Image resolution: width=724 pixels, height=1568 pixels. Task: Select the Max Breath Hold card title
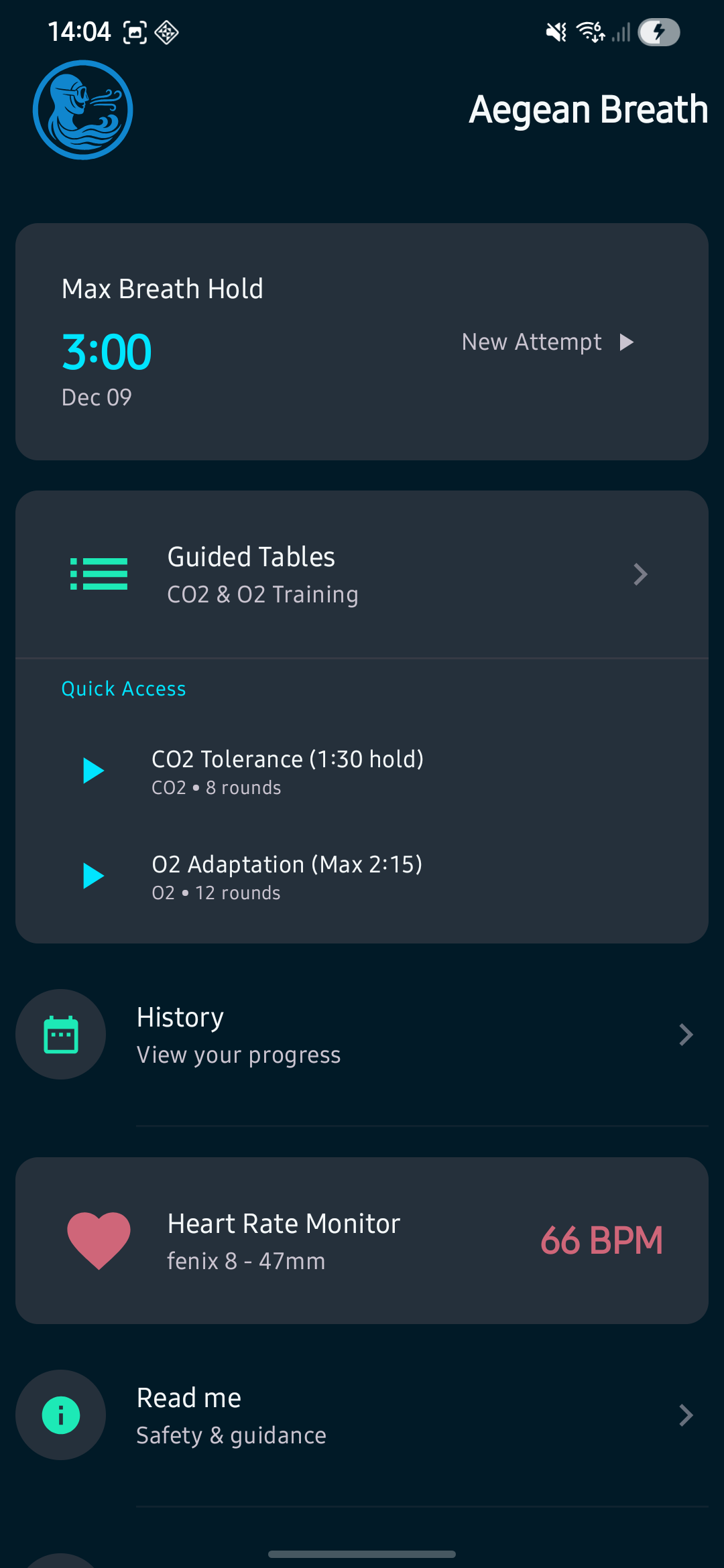tap(162, 288)
